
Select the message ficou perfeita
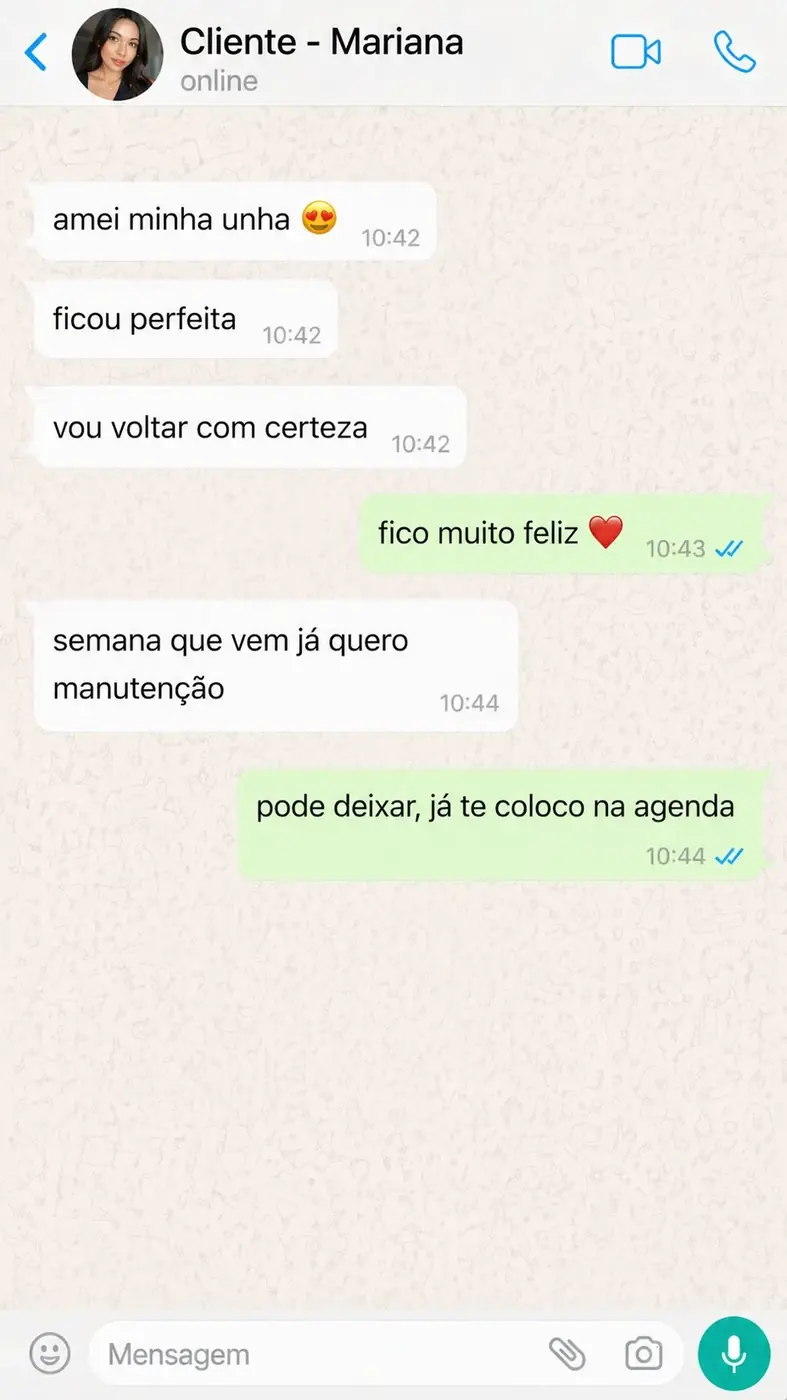[144, 318]
